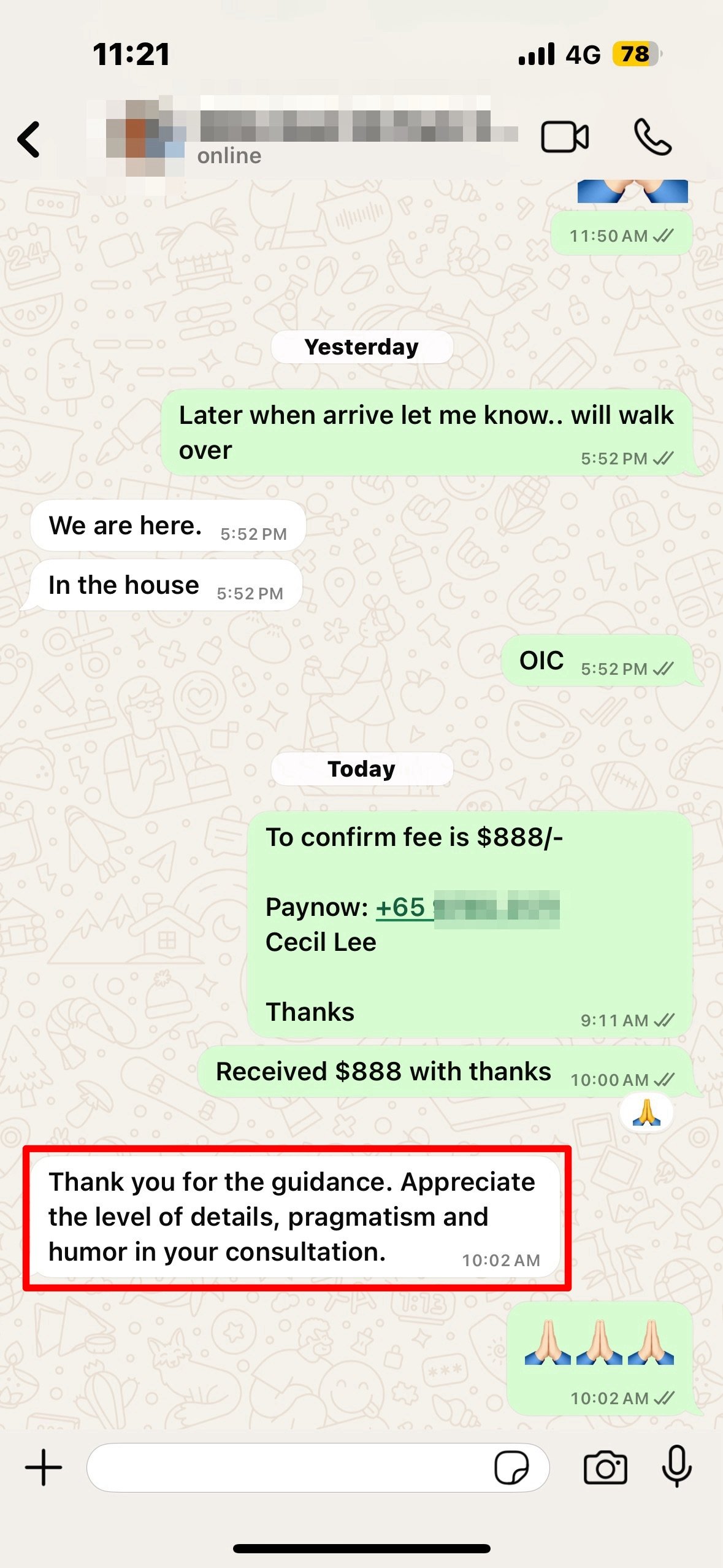Open the camera to send a photo

click(x=605, y=1467)
